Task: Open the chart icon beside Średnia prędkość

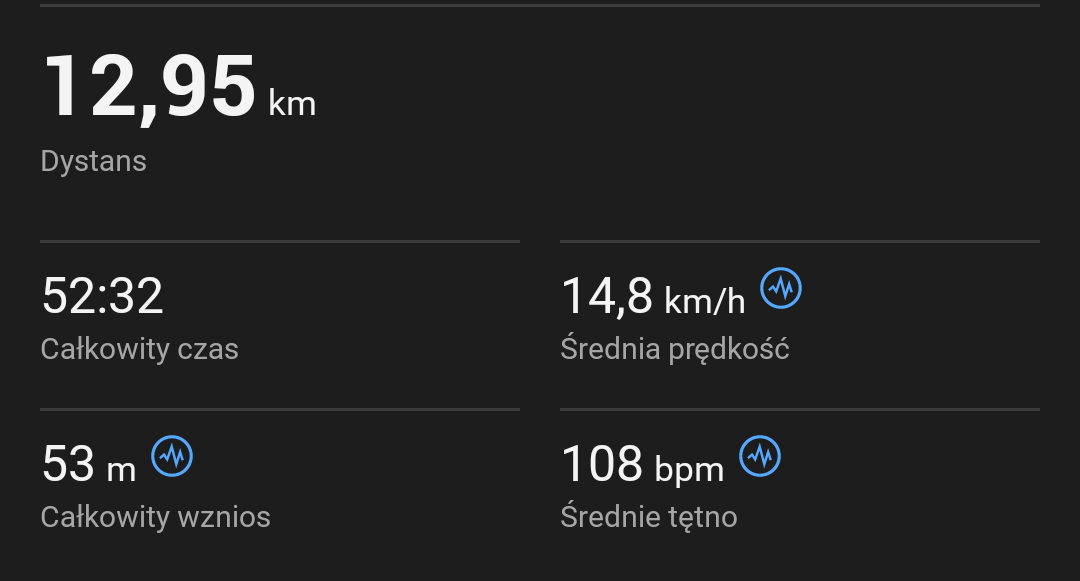Action: coord(781,289)
